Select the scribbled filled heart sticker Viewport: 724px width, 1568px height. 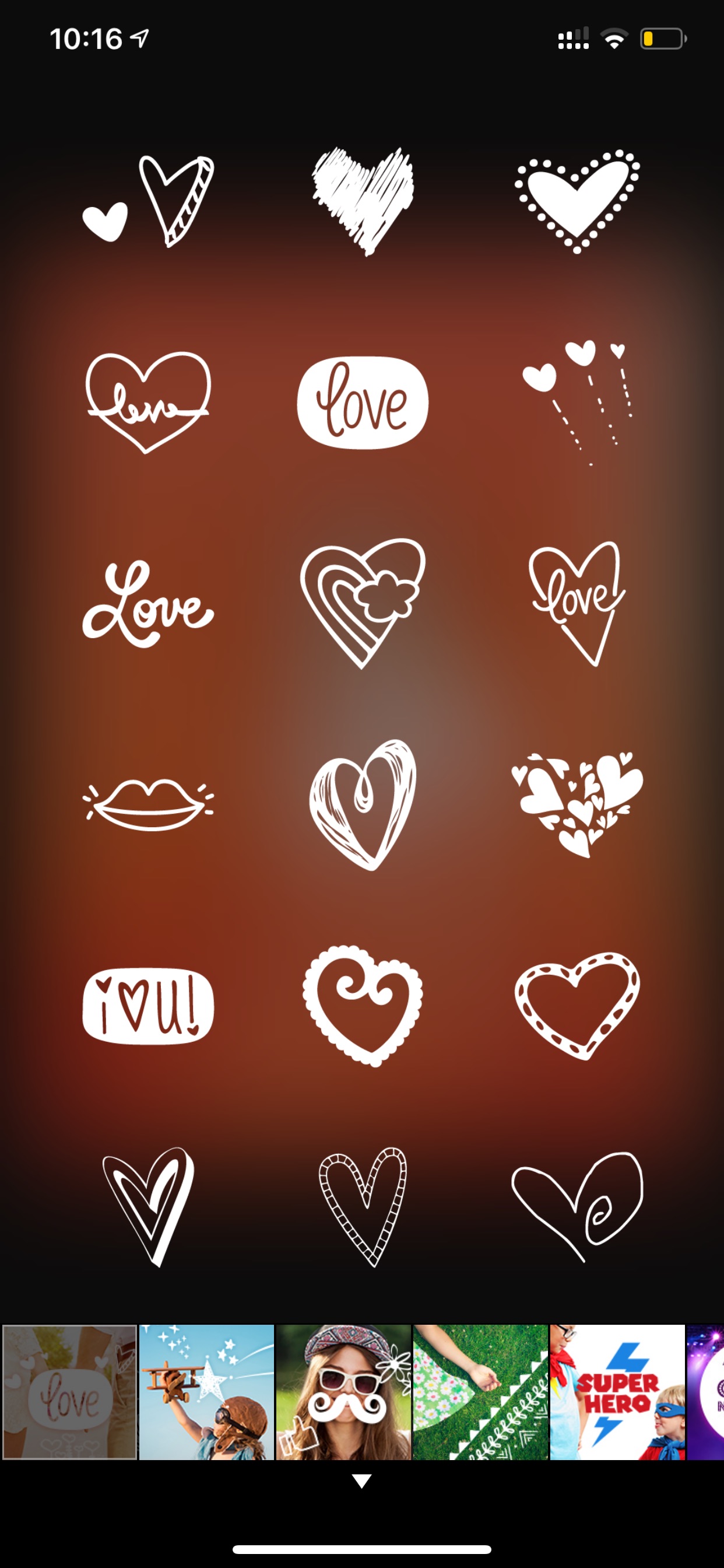click(x=363, y=201)
